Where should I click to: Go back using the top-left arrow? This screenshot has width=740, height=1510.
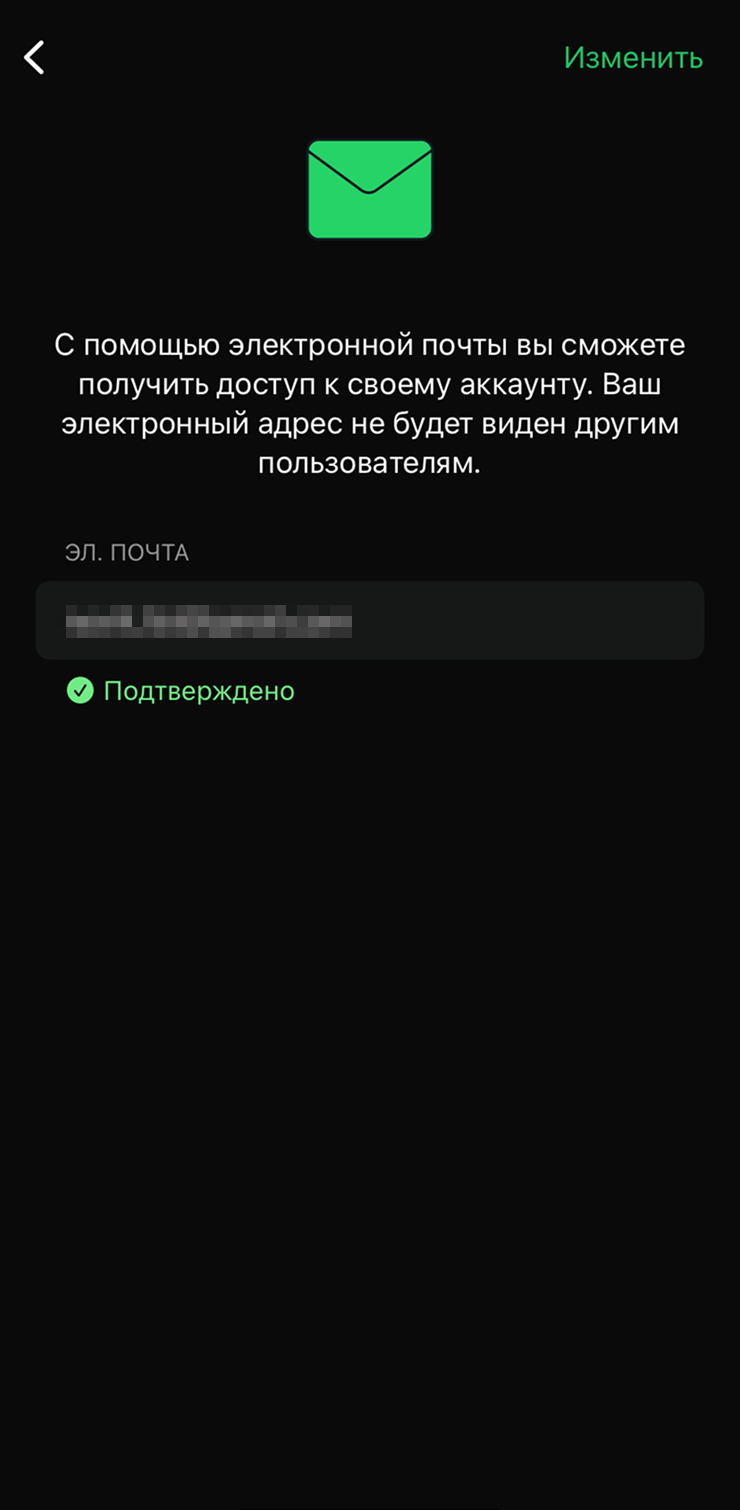(x=35, y=58)
